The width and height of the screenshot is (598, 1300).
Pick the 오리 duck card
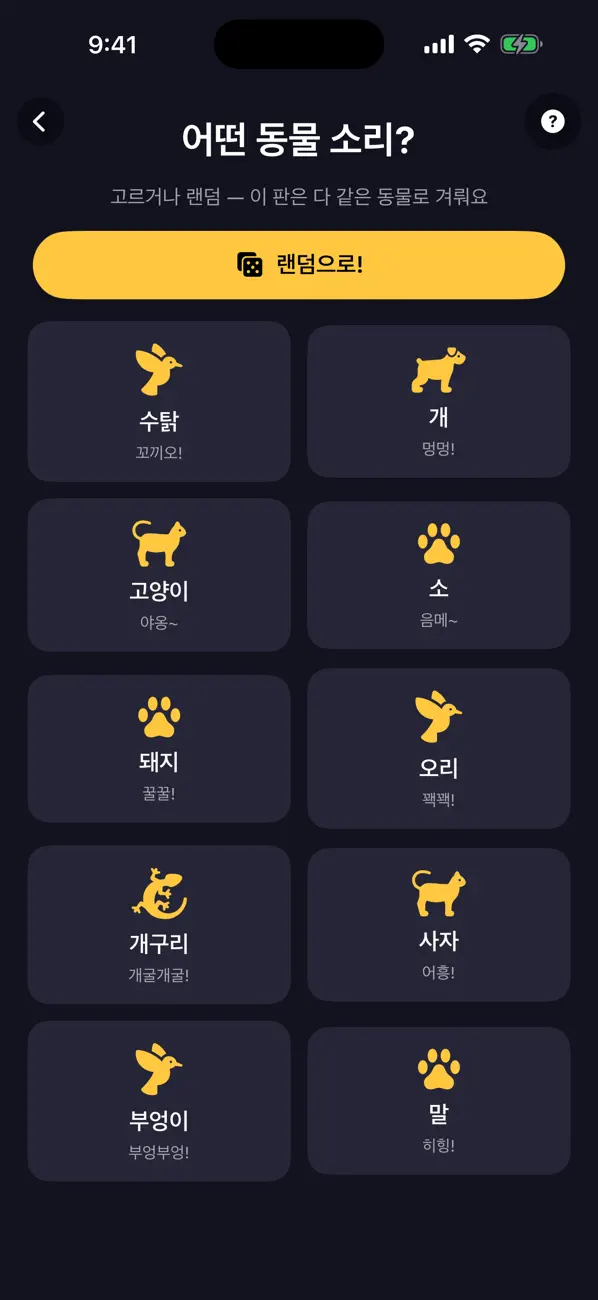439,749
